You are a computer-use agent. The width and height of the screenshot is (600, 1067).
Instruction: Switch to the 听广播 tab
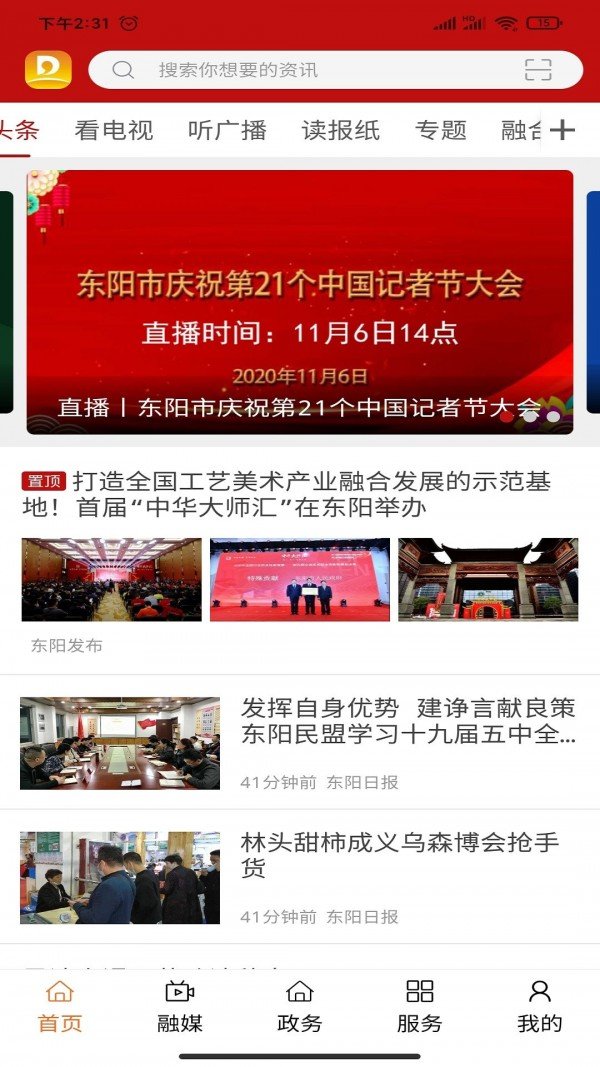tap(227, 130)
